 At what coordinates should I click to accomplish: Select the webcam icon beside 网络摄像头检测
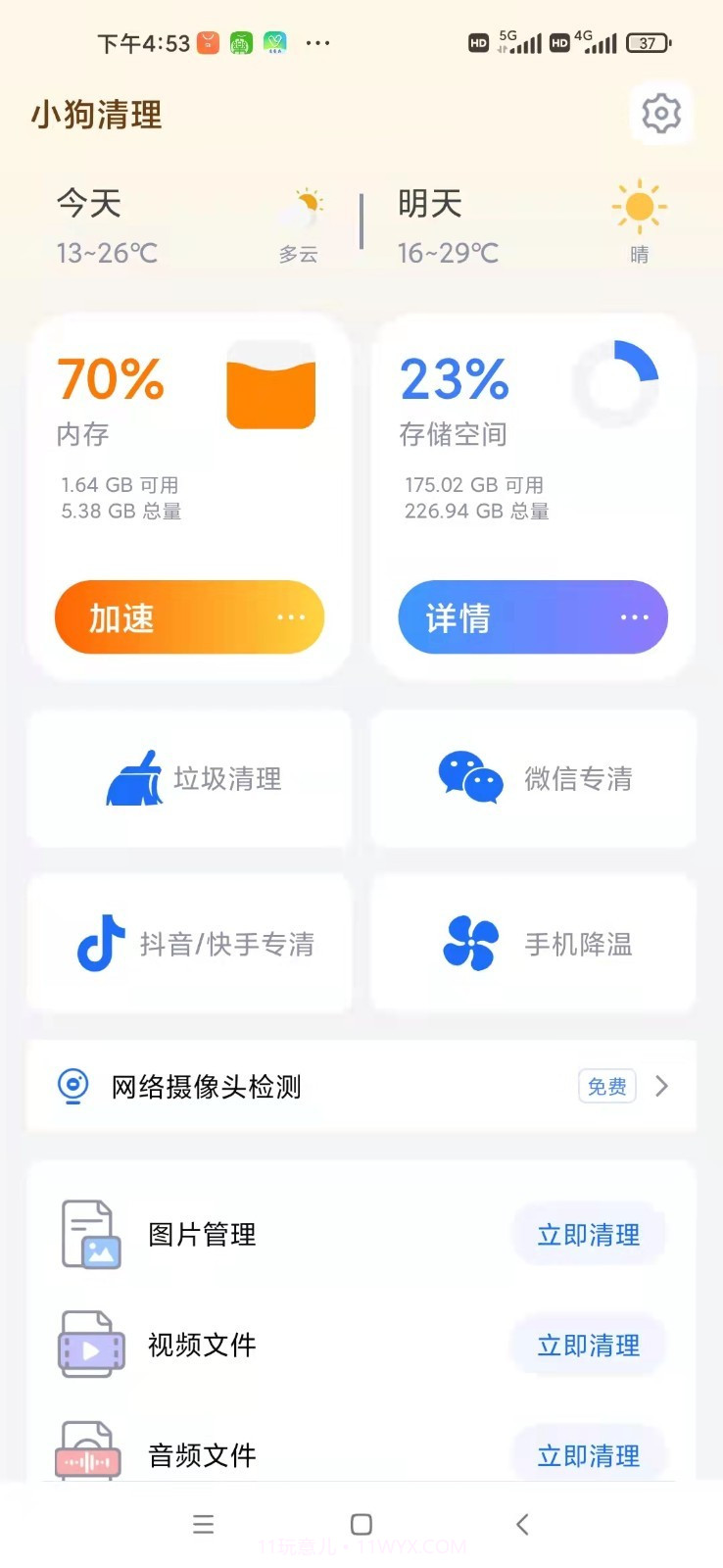coord(72,1086)
